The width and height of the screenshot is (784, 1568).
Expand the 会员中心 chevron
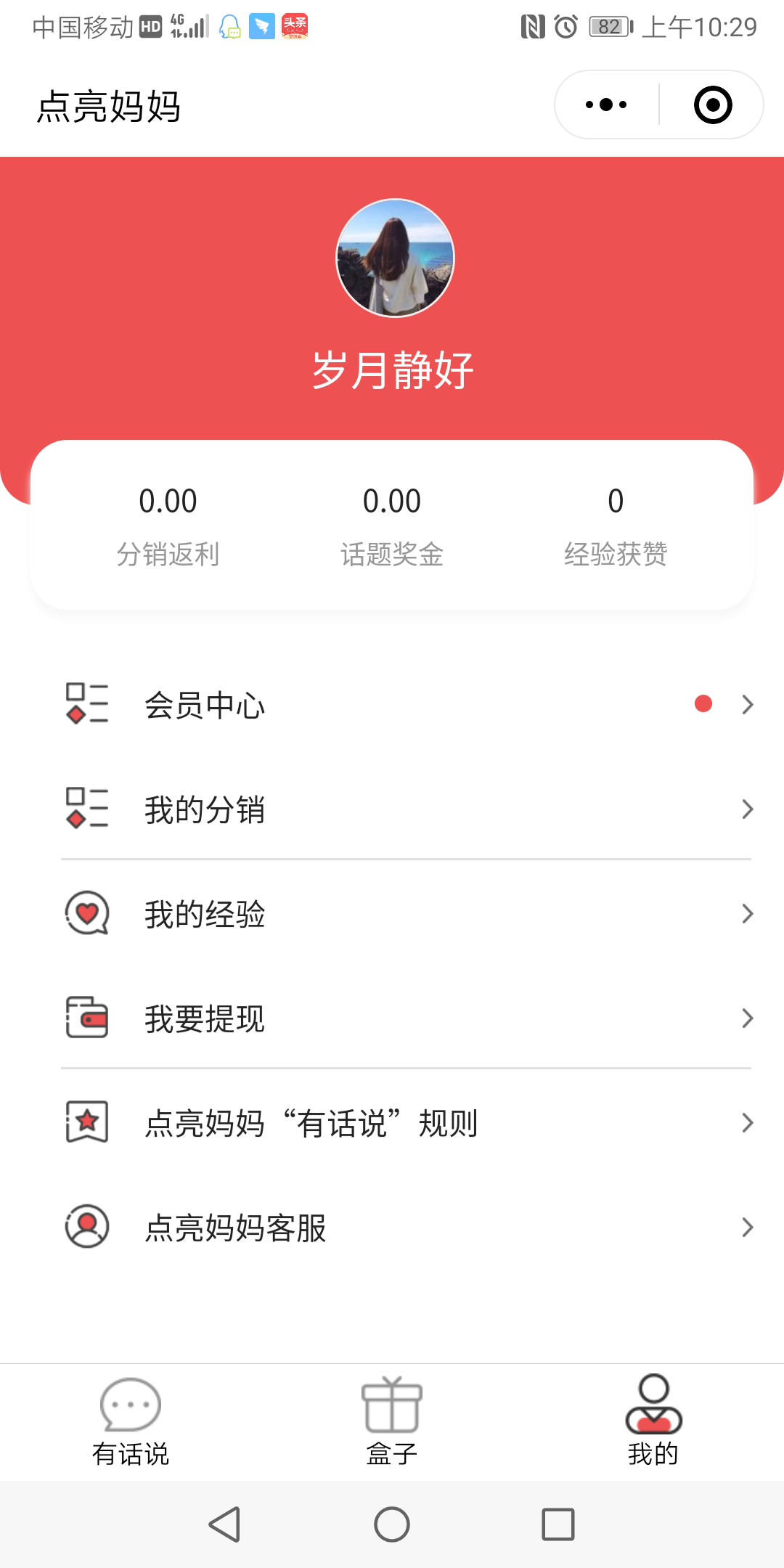[748, 703]
